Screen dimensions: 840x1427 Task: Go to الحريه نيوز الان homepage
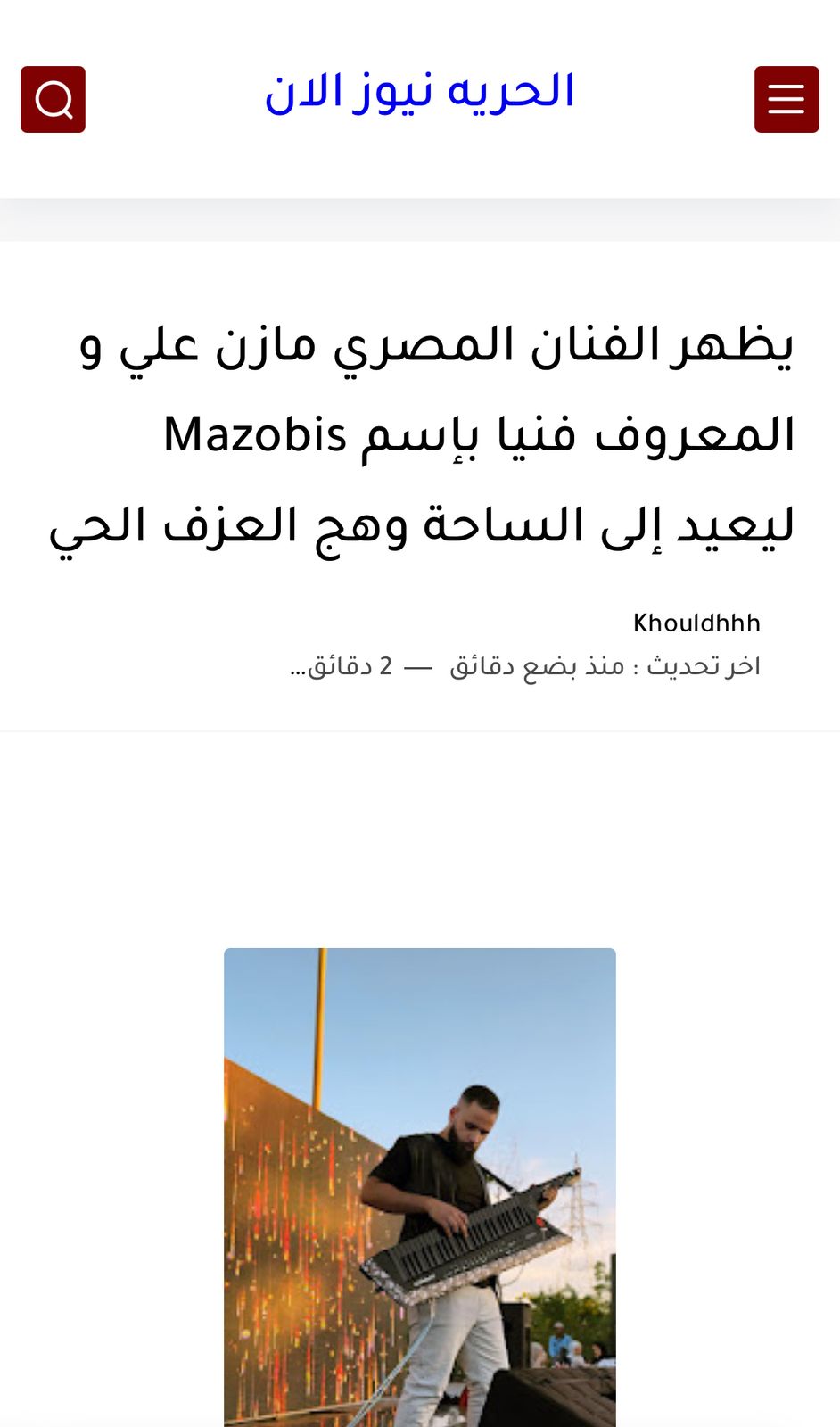click(x=419, y=94)
